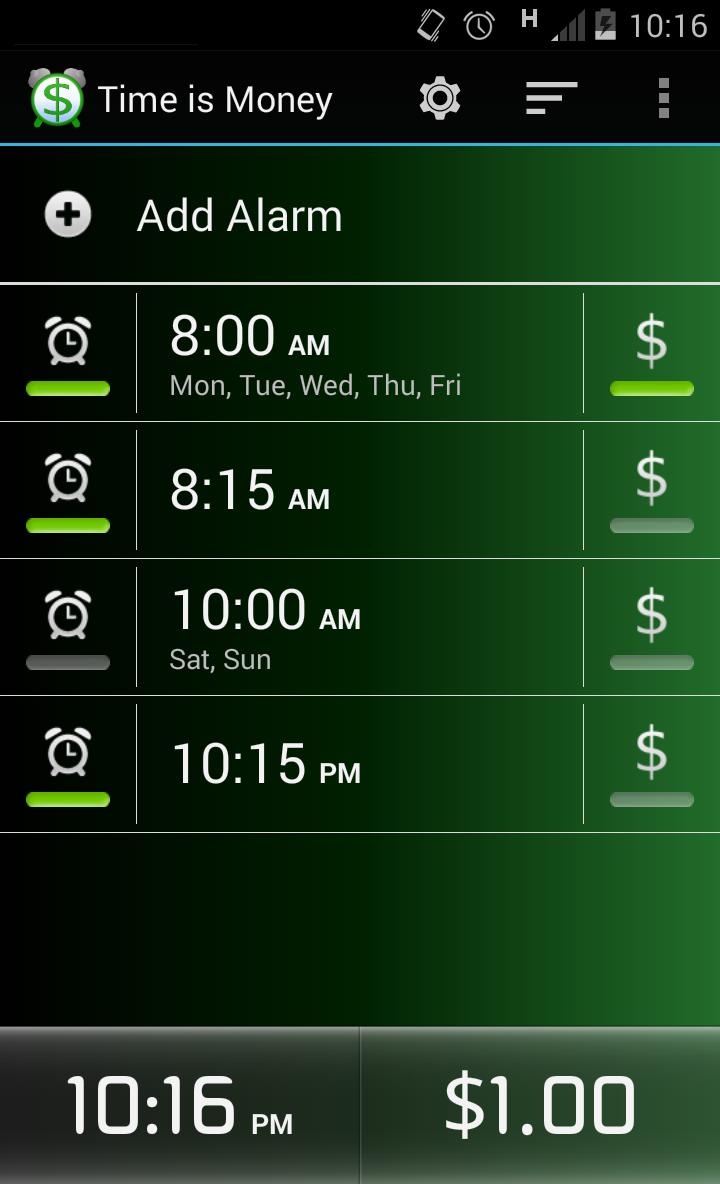Image resolution: width=720 pixels, height=1184 pixels.
Task: Click the alarm clock icon for 8:00 AM
Action: 67,340
